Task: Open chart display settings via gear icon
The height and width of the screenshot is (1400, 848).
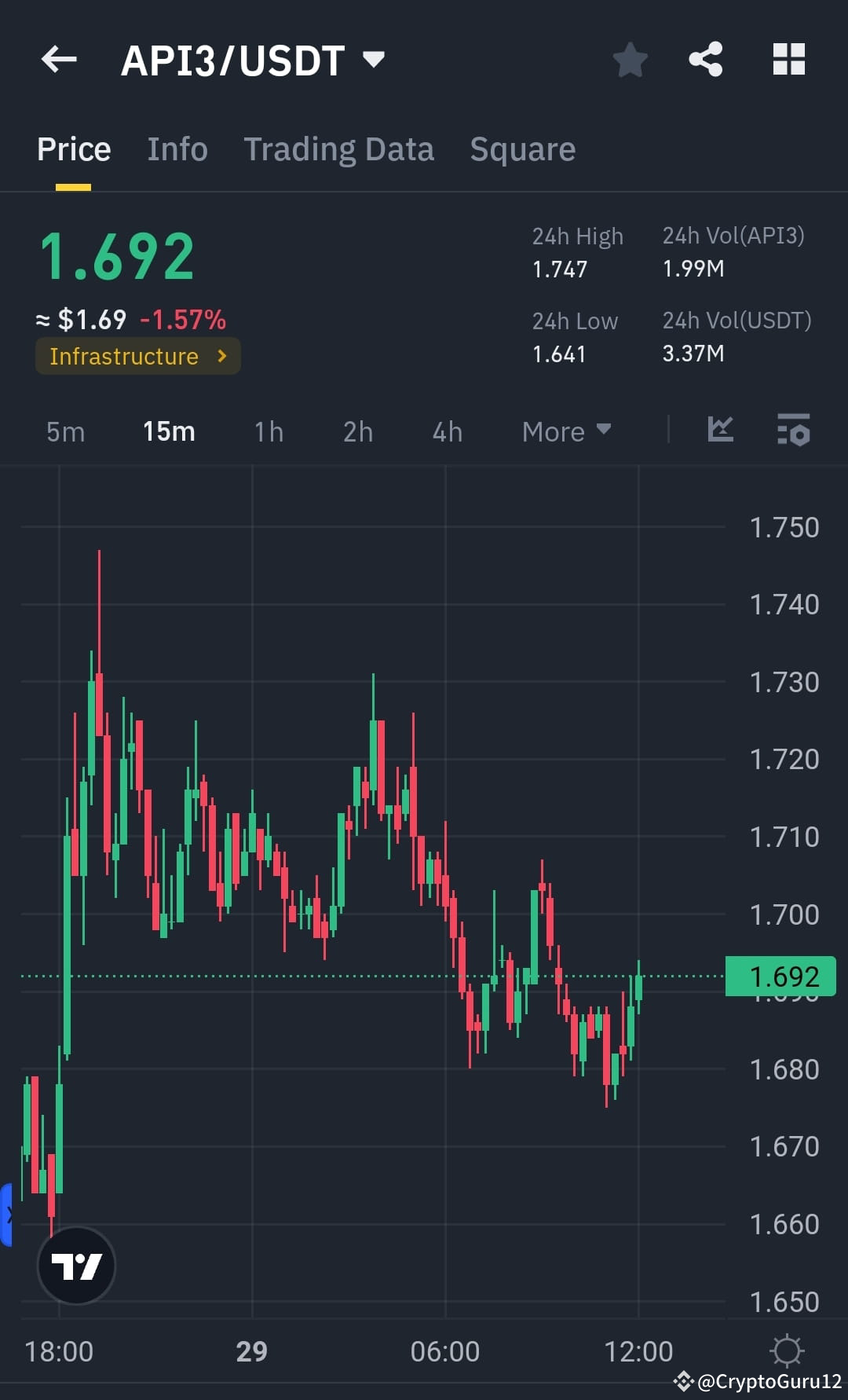Action: tap(788, 1351)
